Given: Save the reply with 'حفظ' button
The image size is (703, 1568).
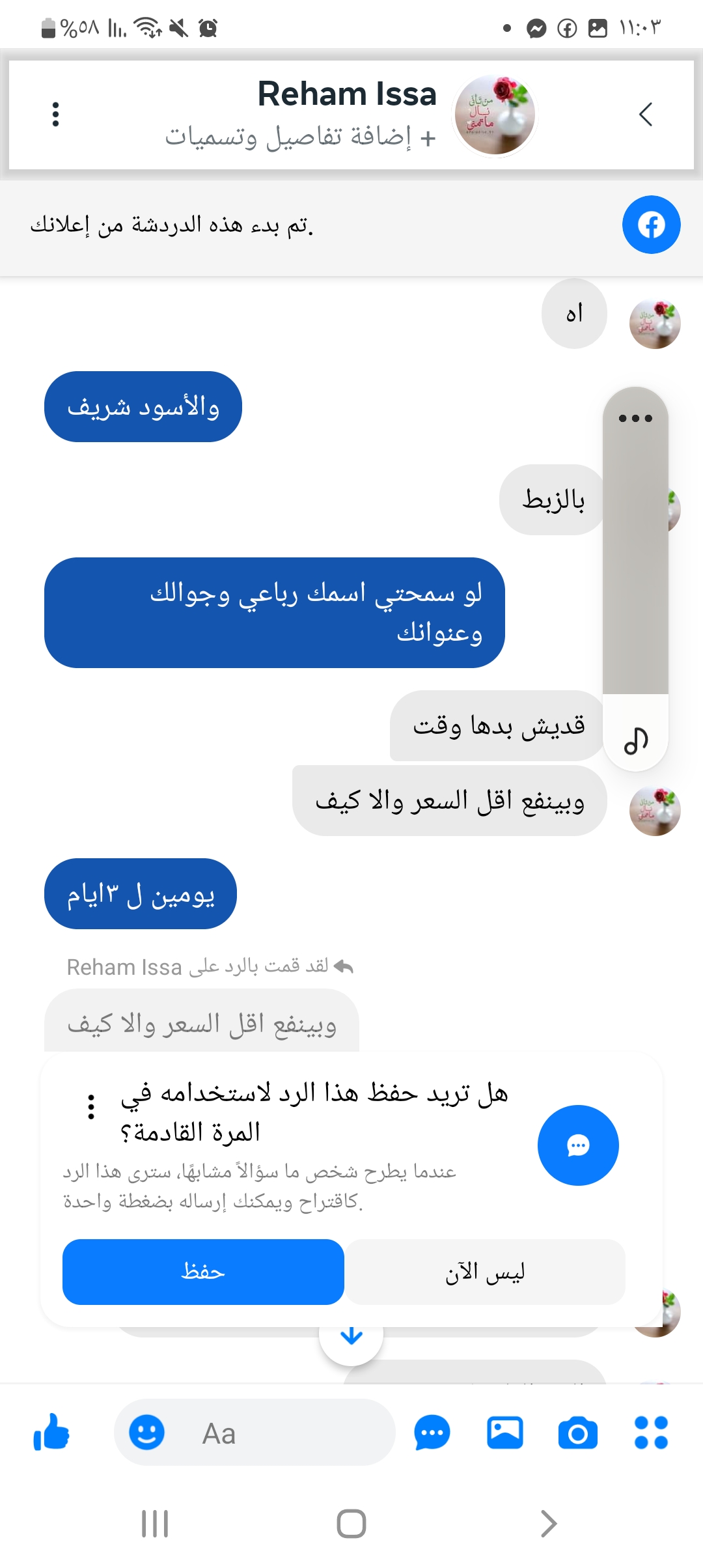Looking at the screenshot, I should [x=203, y=1272].
